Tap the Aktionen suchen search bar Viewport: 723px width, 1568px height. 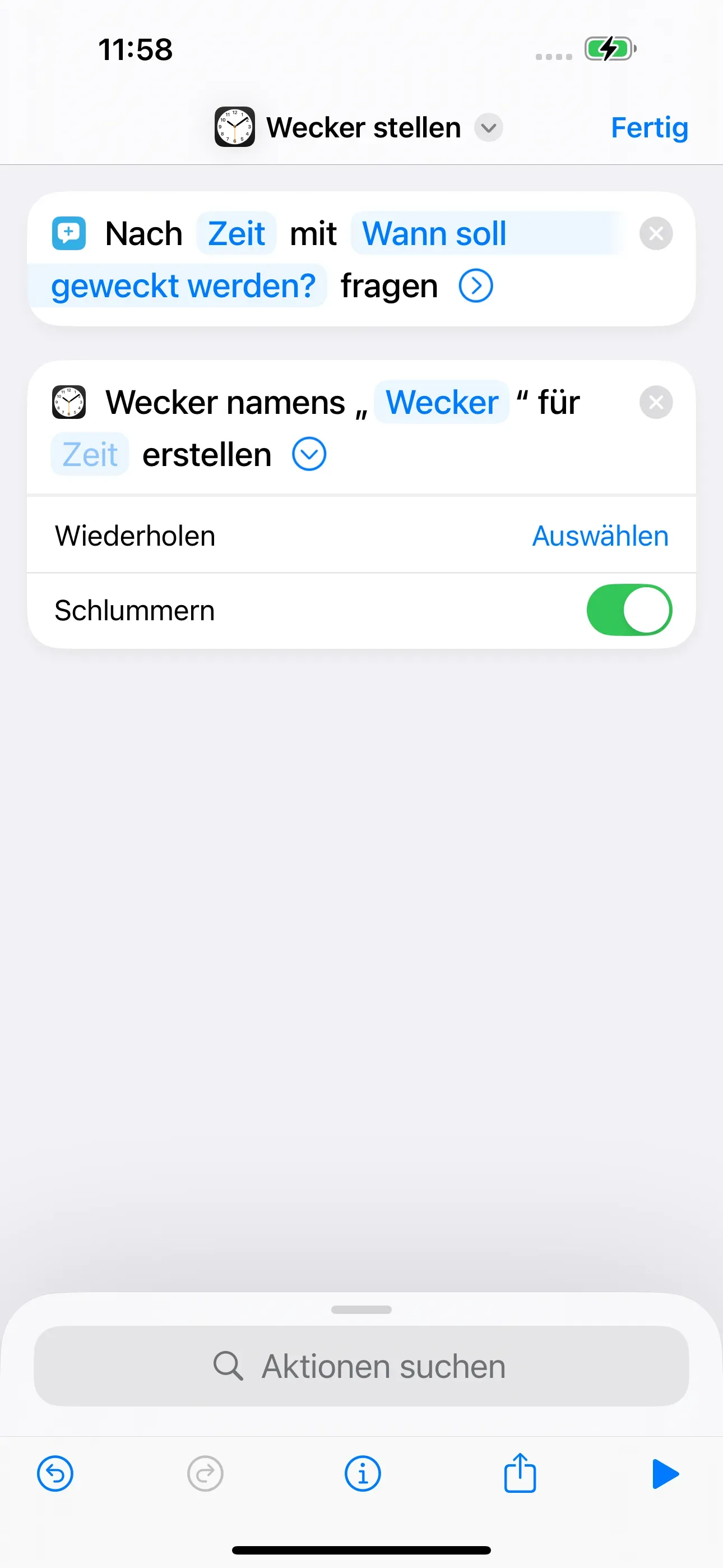pos(361,1366)
